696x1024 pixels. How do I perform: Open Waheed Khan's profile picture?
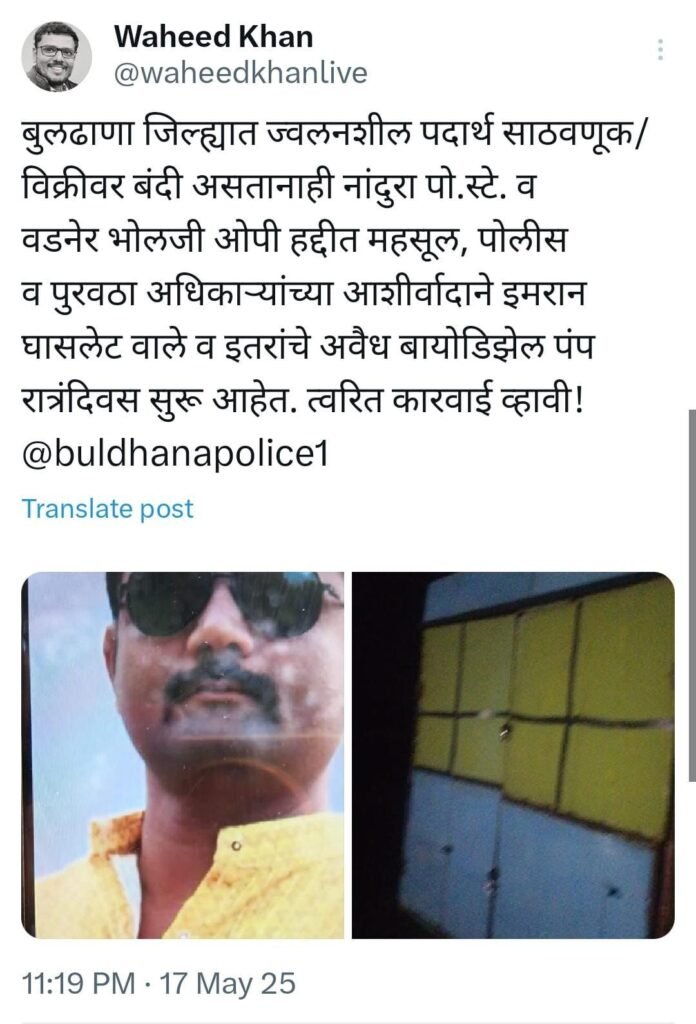(x=57, y=56)
